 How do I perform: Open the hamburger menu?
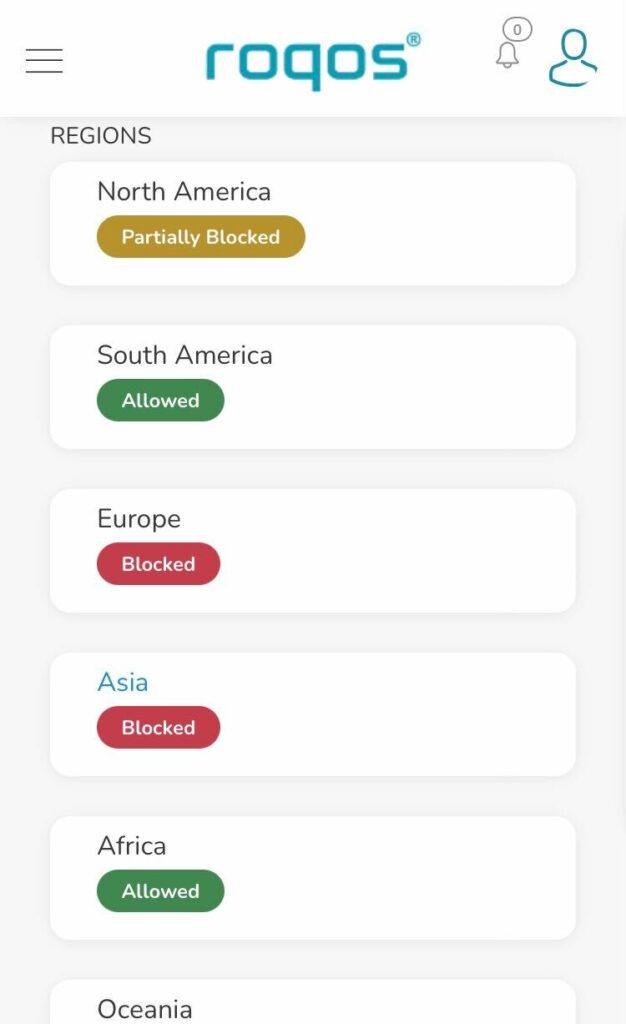pos(44,61)
